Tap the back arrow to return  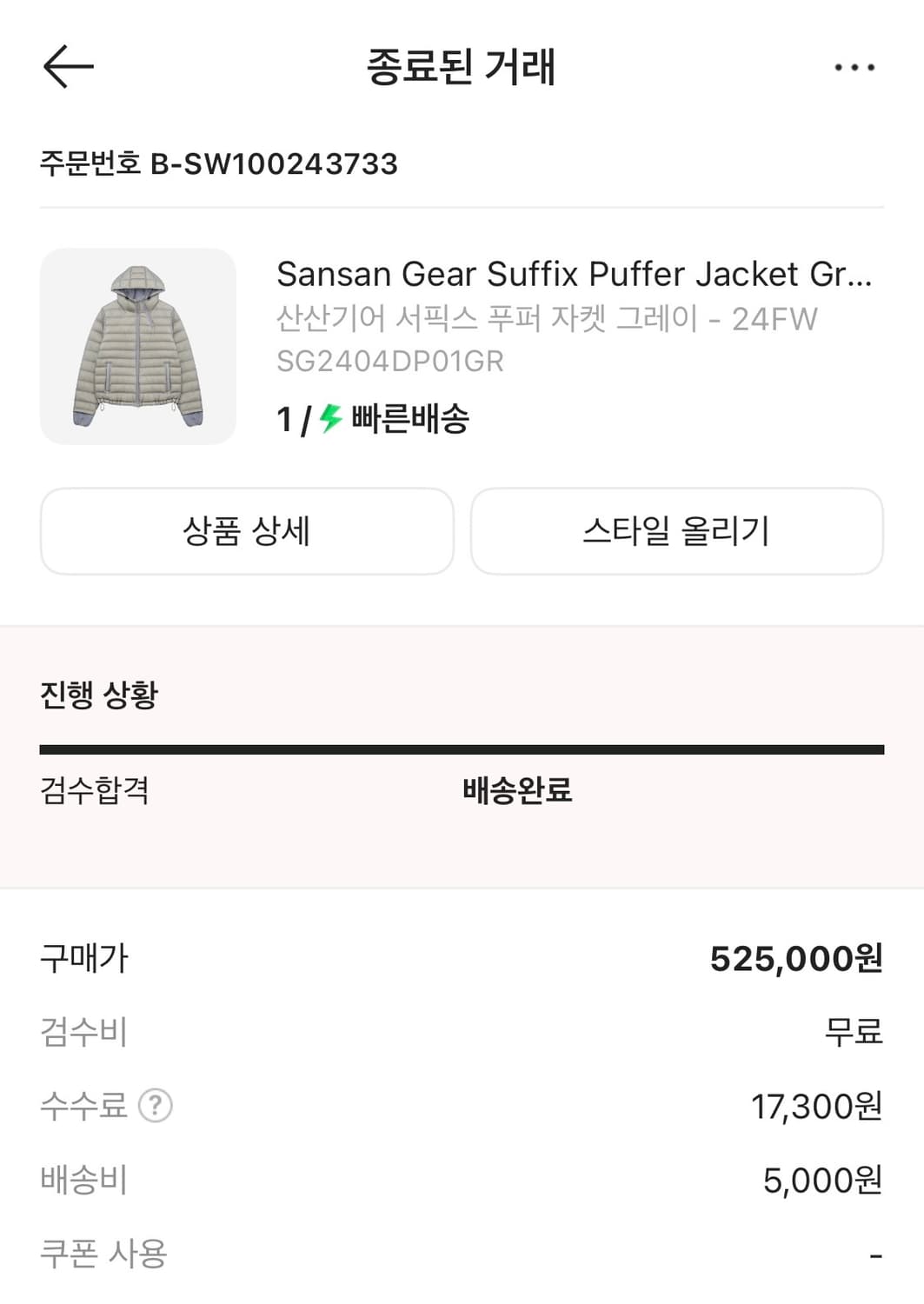(65, 66)
